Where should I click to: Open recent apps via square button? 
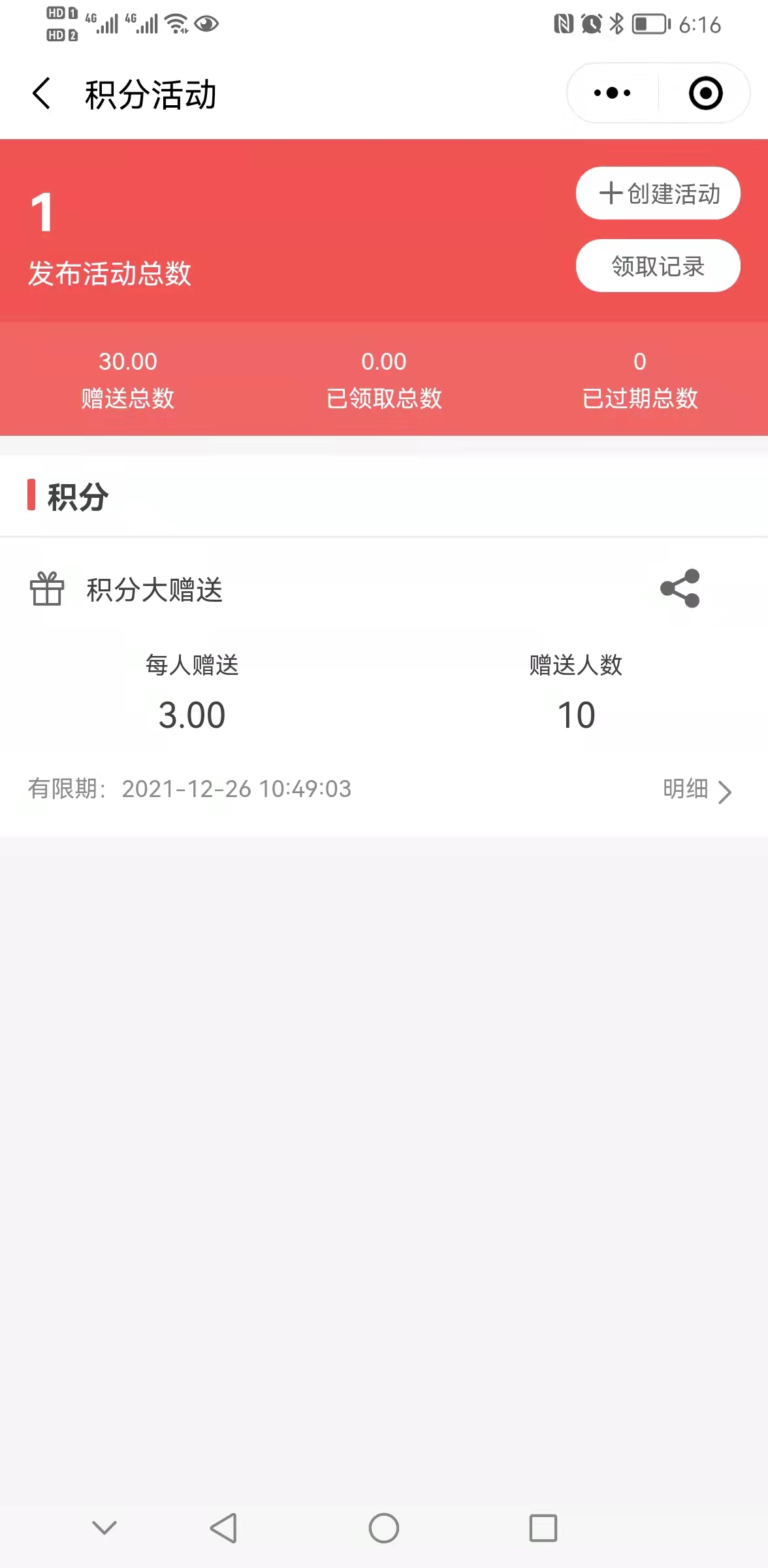[x=543, y=1528]
